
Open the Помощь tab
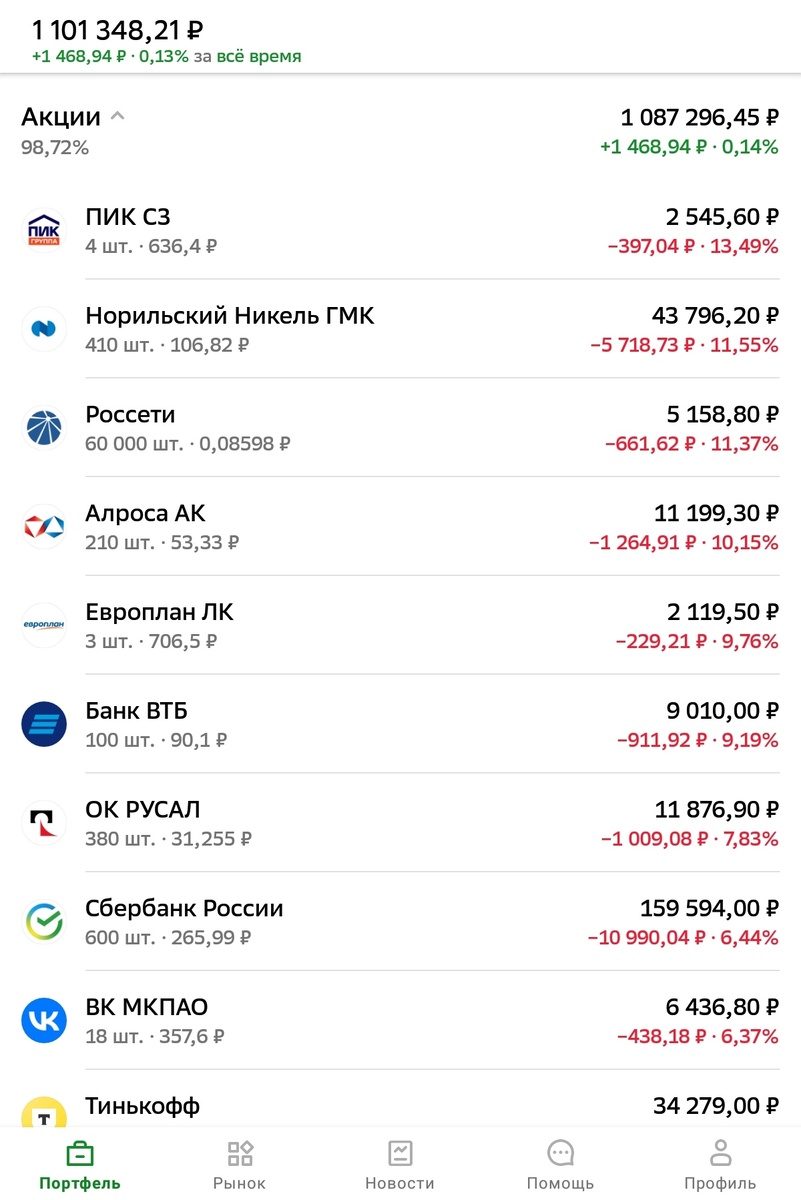coord(560,1166)
